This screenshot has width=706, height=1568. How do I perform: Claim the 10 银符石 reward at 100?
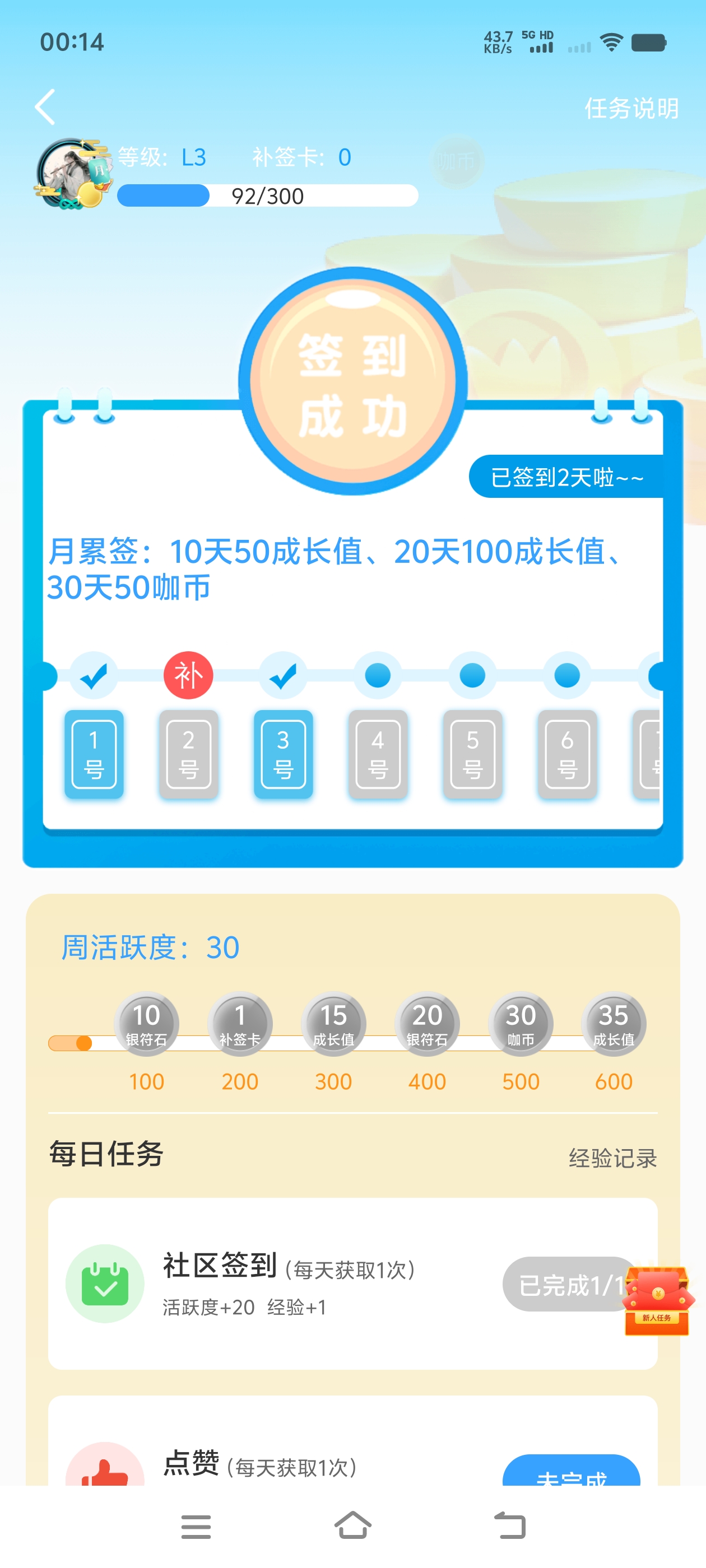click(146, 1024)
